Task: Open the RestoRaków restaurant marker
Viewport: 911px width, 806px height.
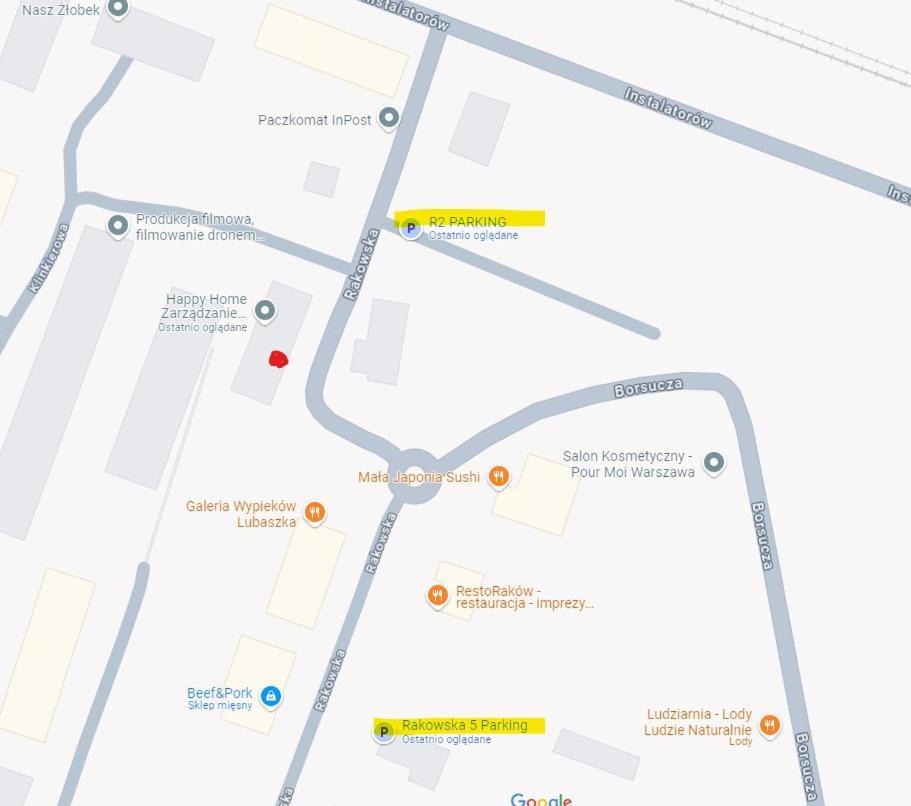Action: pos(437,596)
